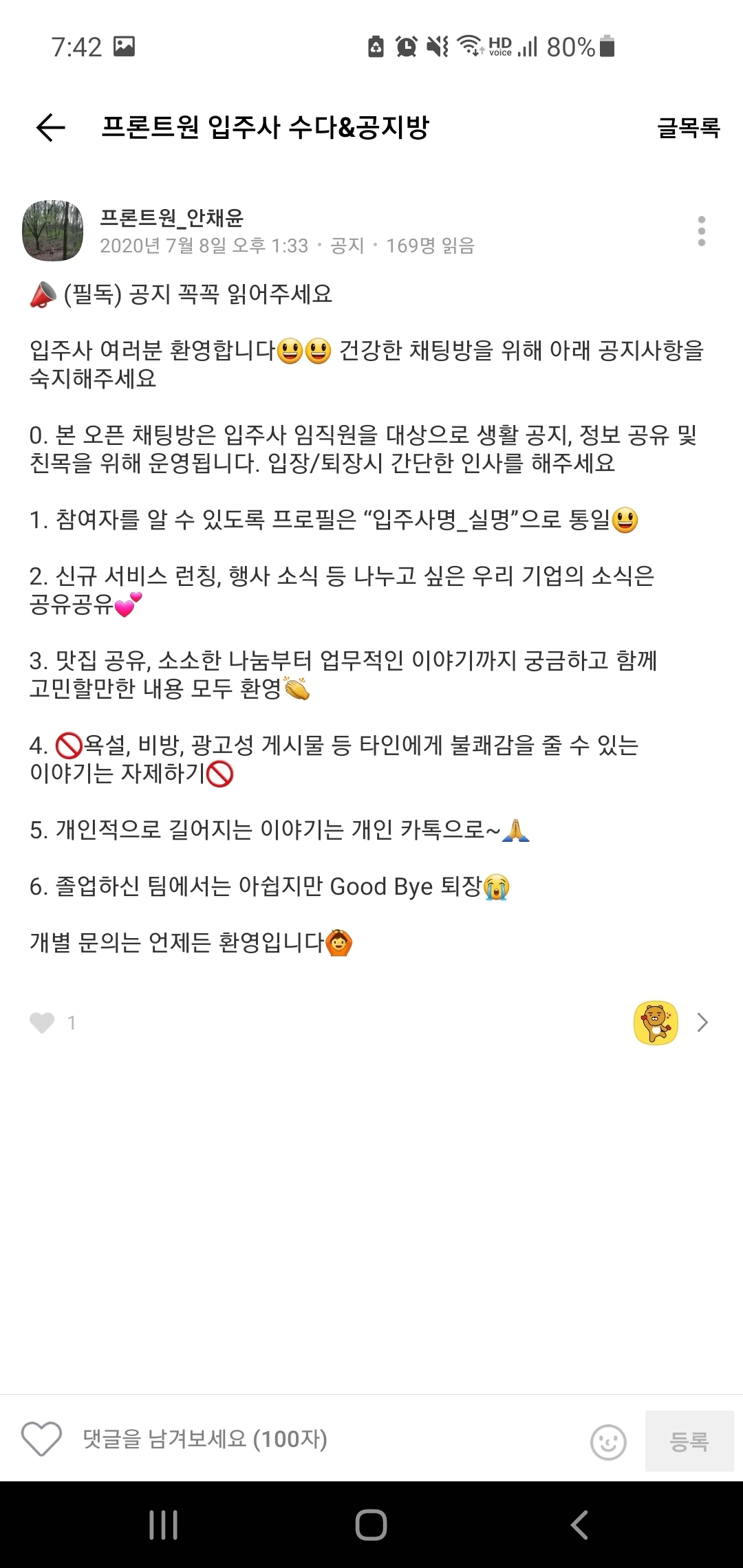Open 프론트원_안채윤's profile picture
743x1568 pixels.
pyautogui.click(x=53, y=231)
